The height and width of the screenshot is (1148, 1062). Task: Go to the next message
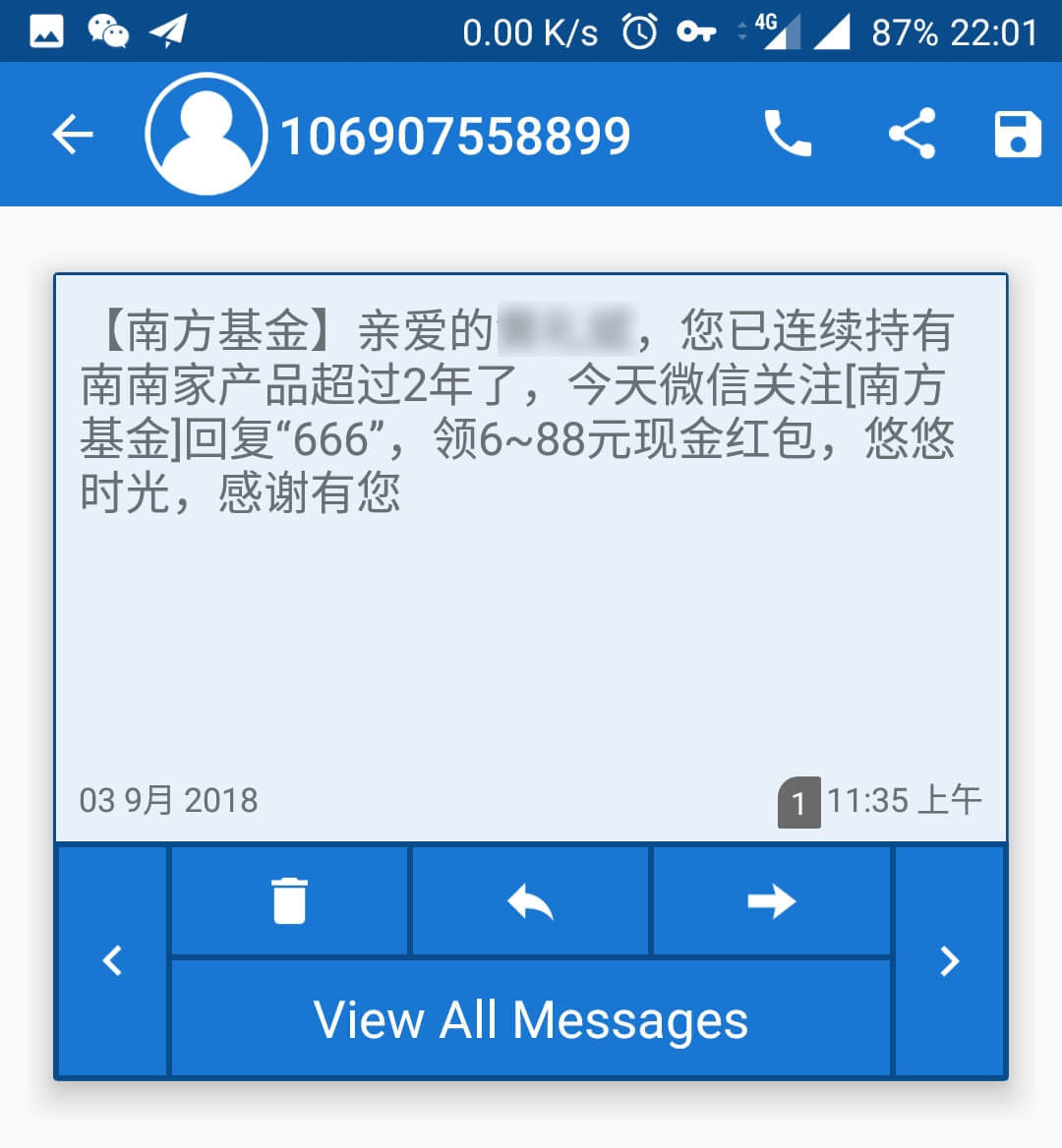pyautogui.click(x=949, y=960)
